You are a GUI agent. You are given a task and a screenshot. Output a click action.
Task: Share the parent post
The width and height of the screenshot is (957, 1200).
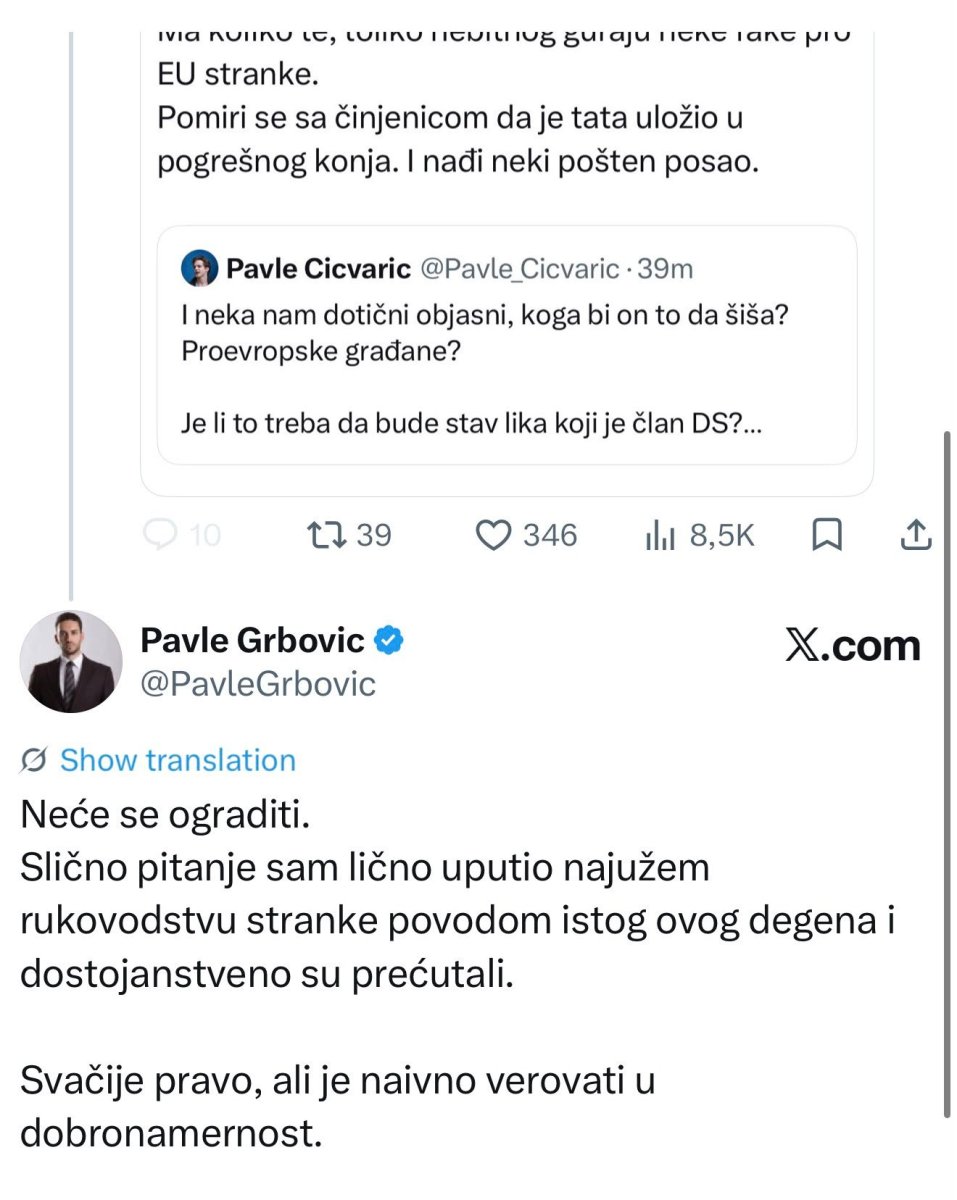click(x=915, y=537)
